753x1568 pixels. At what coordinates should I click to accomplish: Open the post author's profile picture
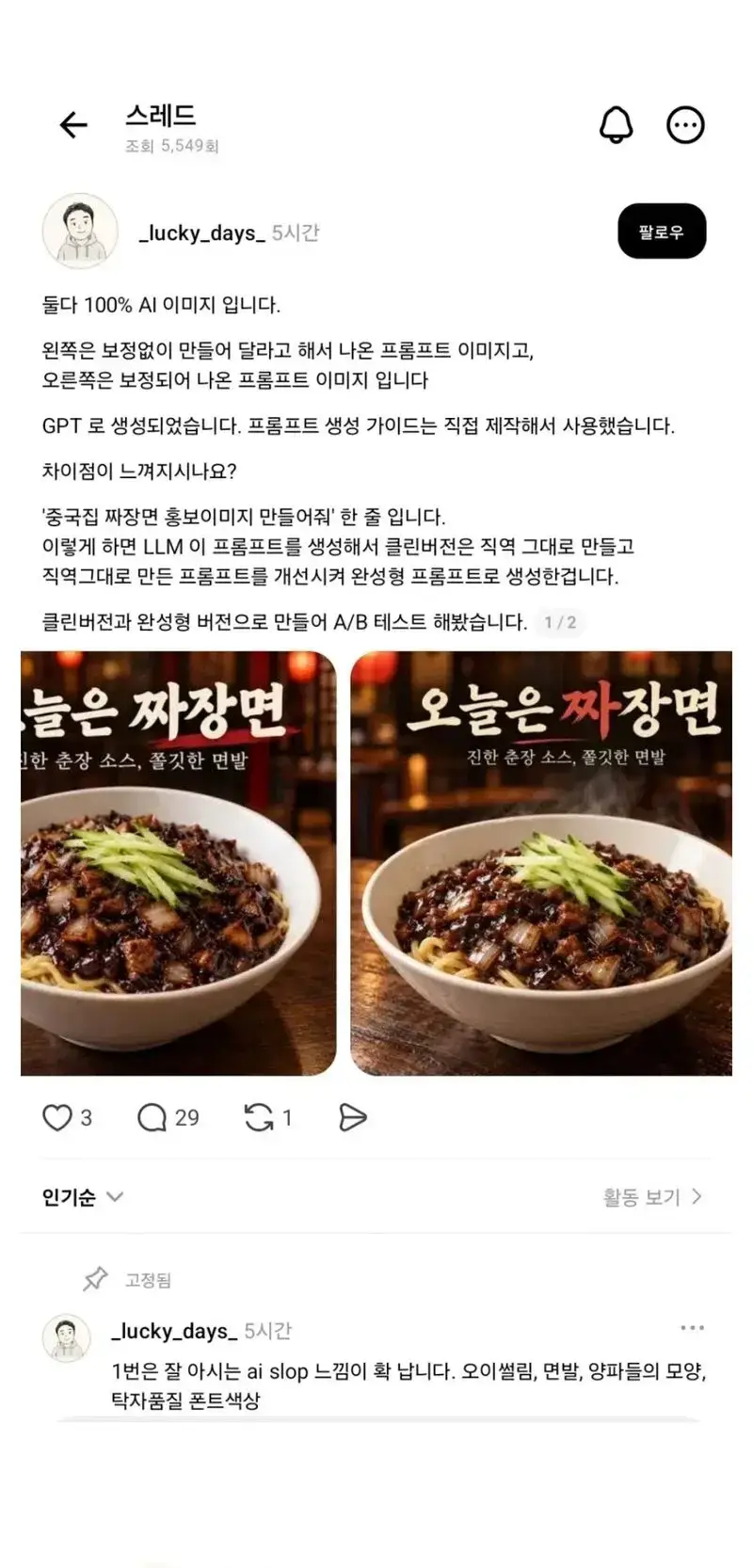coord(80,232)
